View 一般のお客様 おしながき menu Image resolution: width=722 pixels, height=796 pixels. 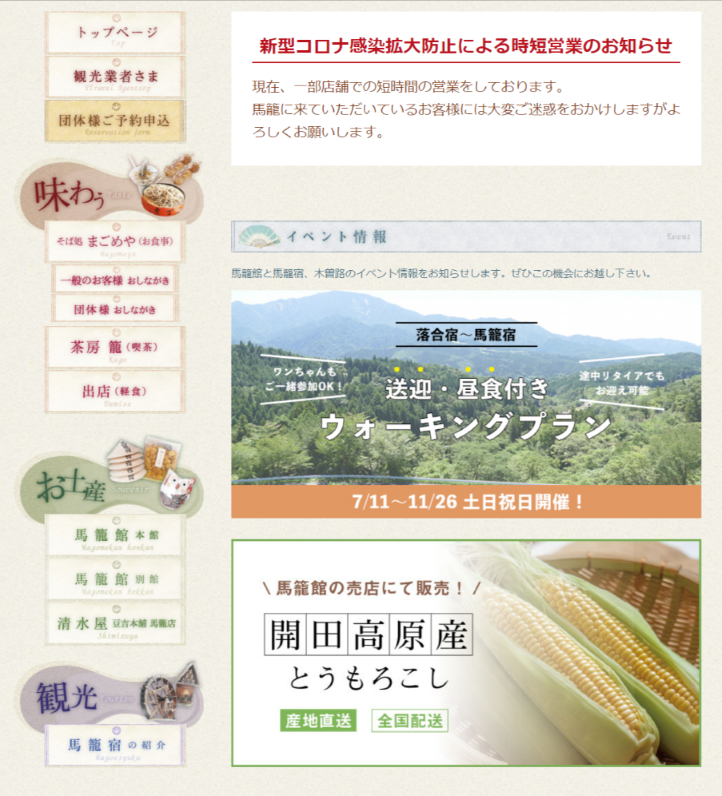[115, 280]
